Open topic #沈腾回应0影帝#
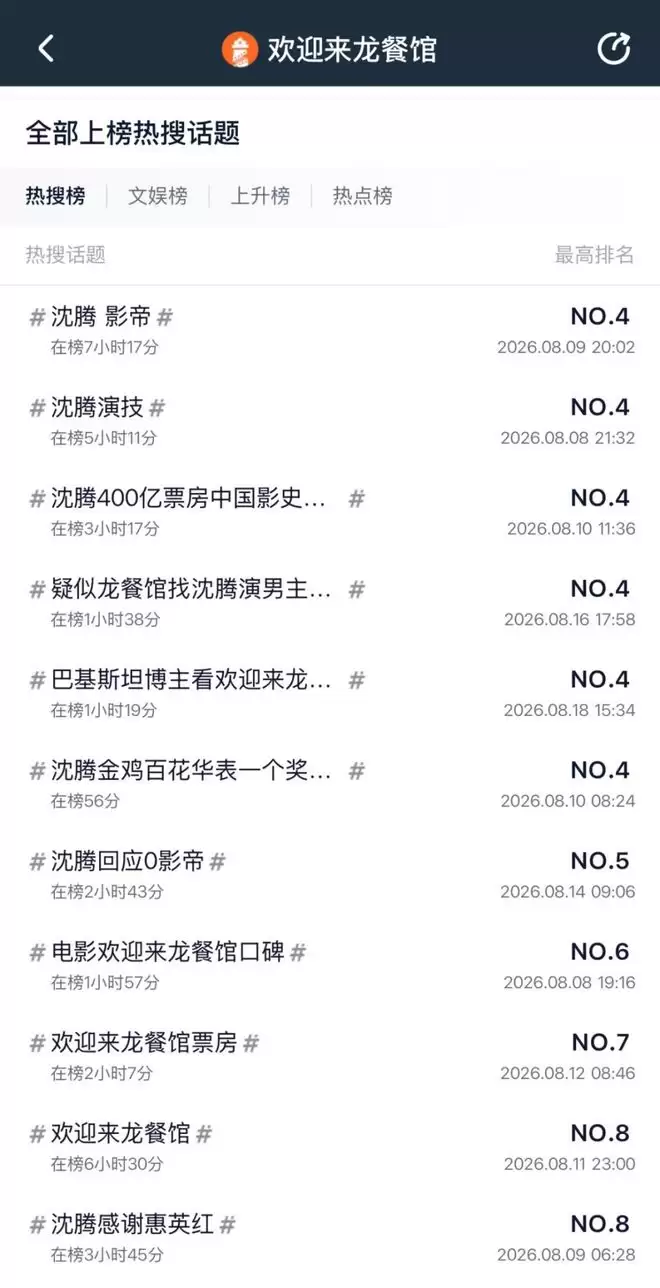Screen dimensions: 660x1288 [x=330, y=875]
